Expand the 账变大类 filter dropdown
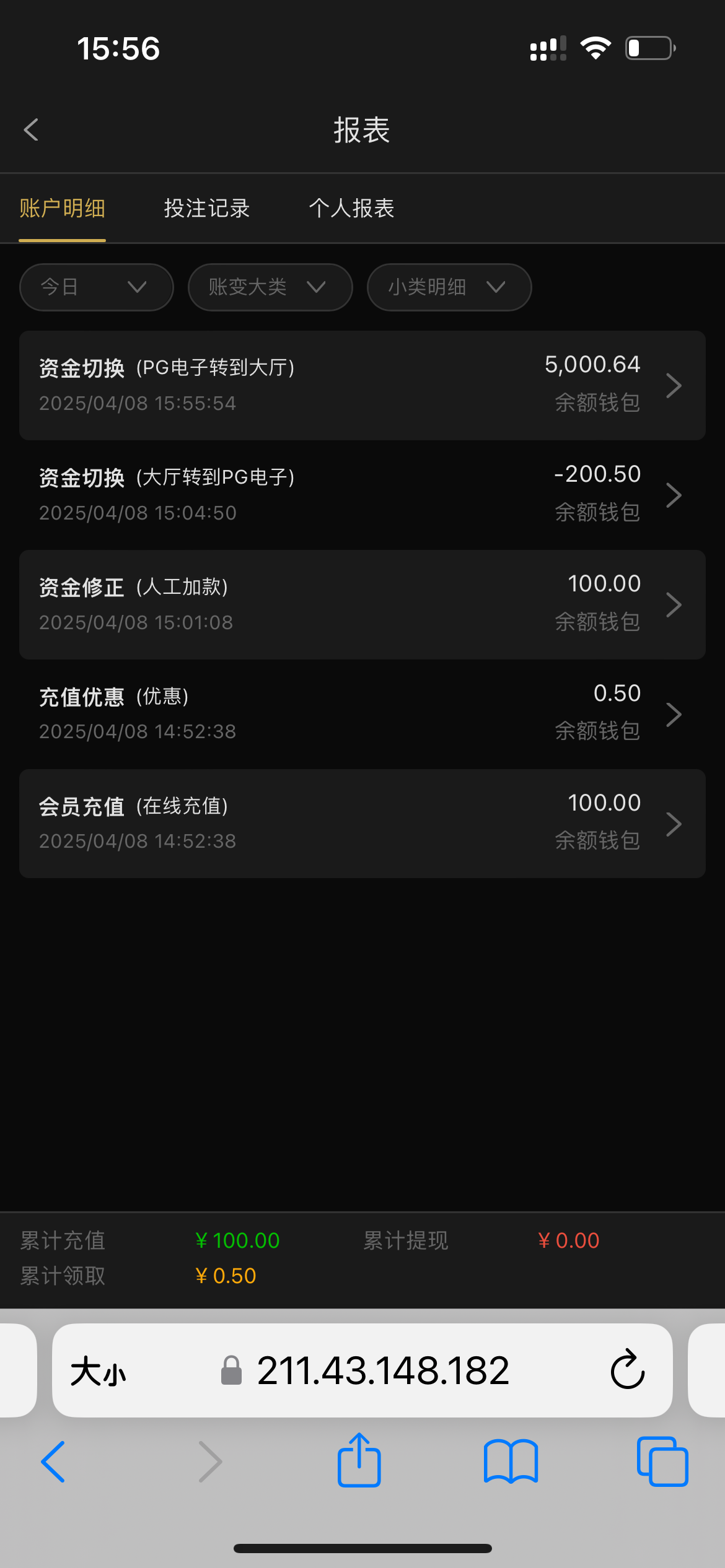This screenshot has width=725, height=1568. click(270, 287)
